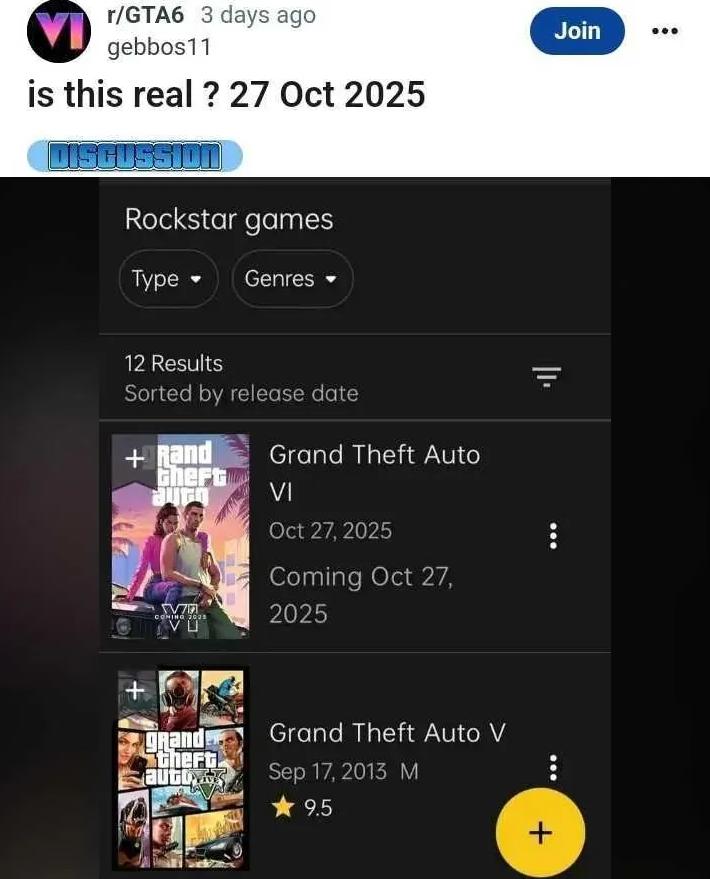Open the post overflow menu
This screenshot has width=710, height=879.
(x=664, y=31)
